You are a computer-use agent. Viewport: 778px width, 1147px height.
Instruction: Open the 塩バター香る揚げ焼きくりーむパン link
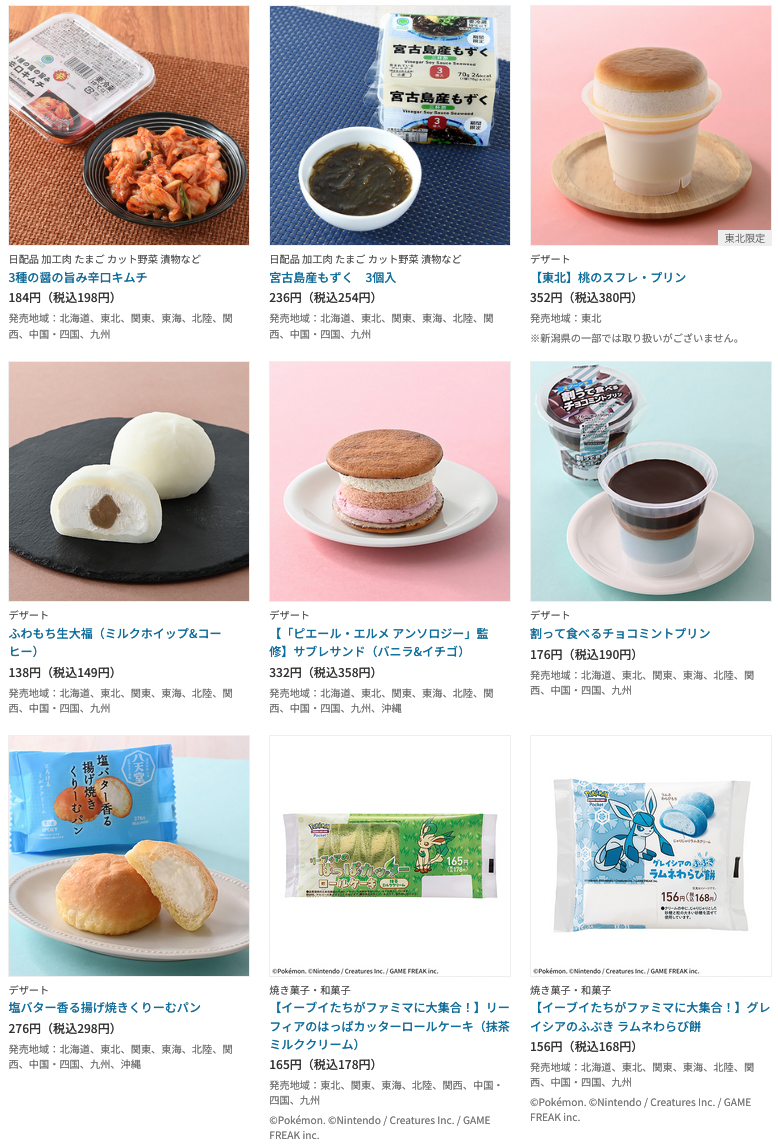click(105, 1007)
